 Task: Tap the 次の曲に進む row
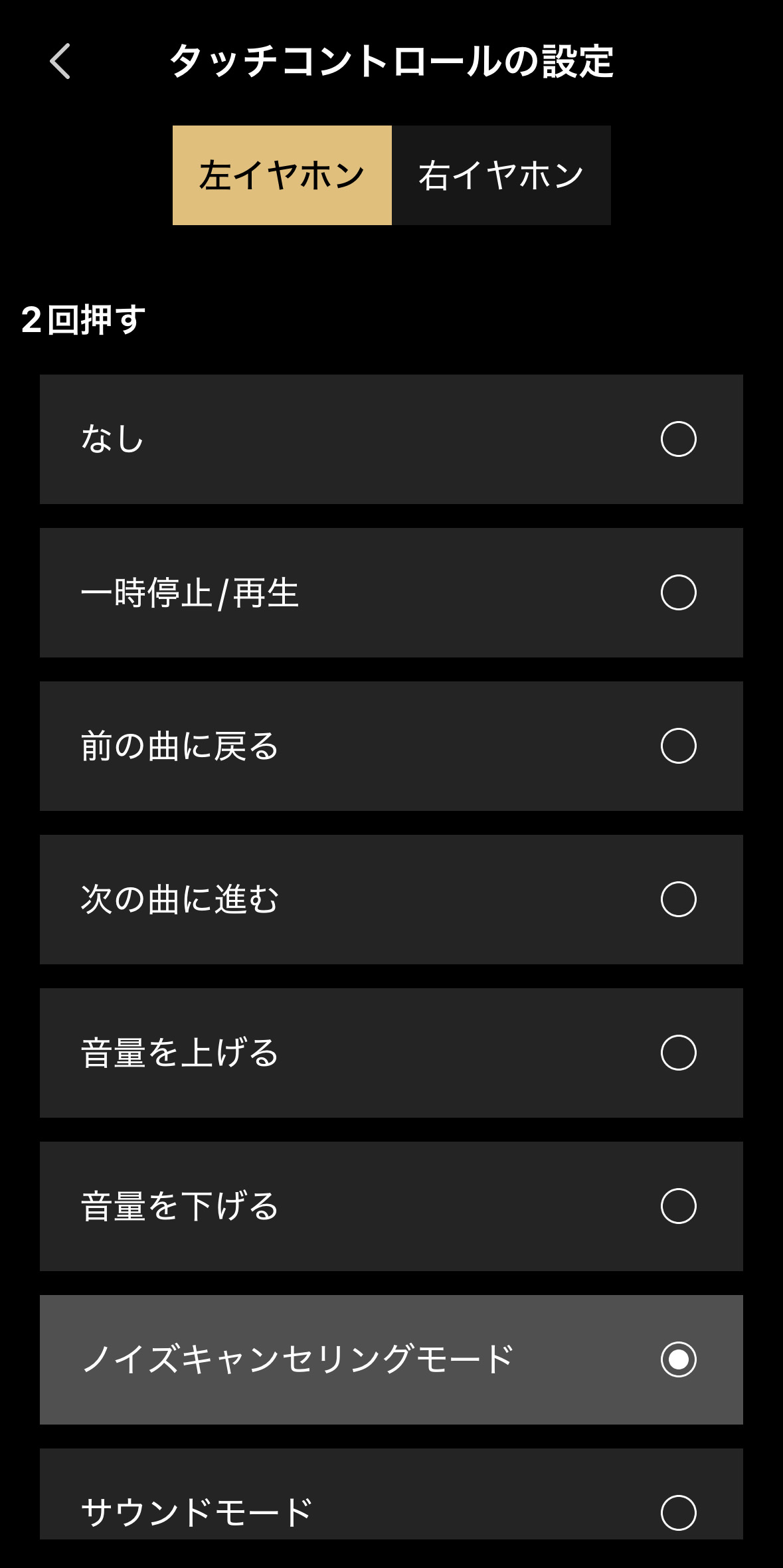pyautogui.click(x=392, y=899)
